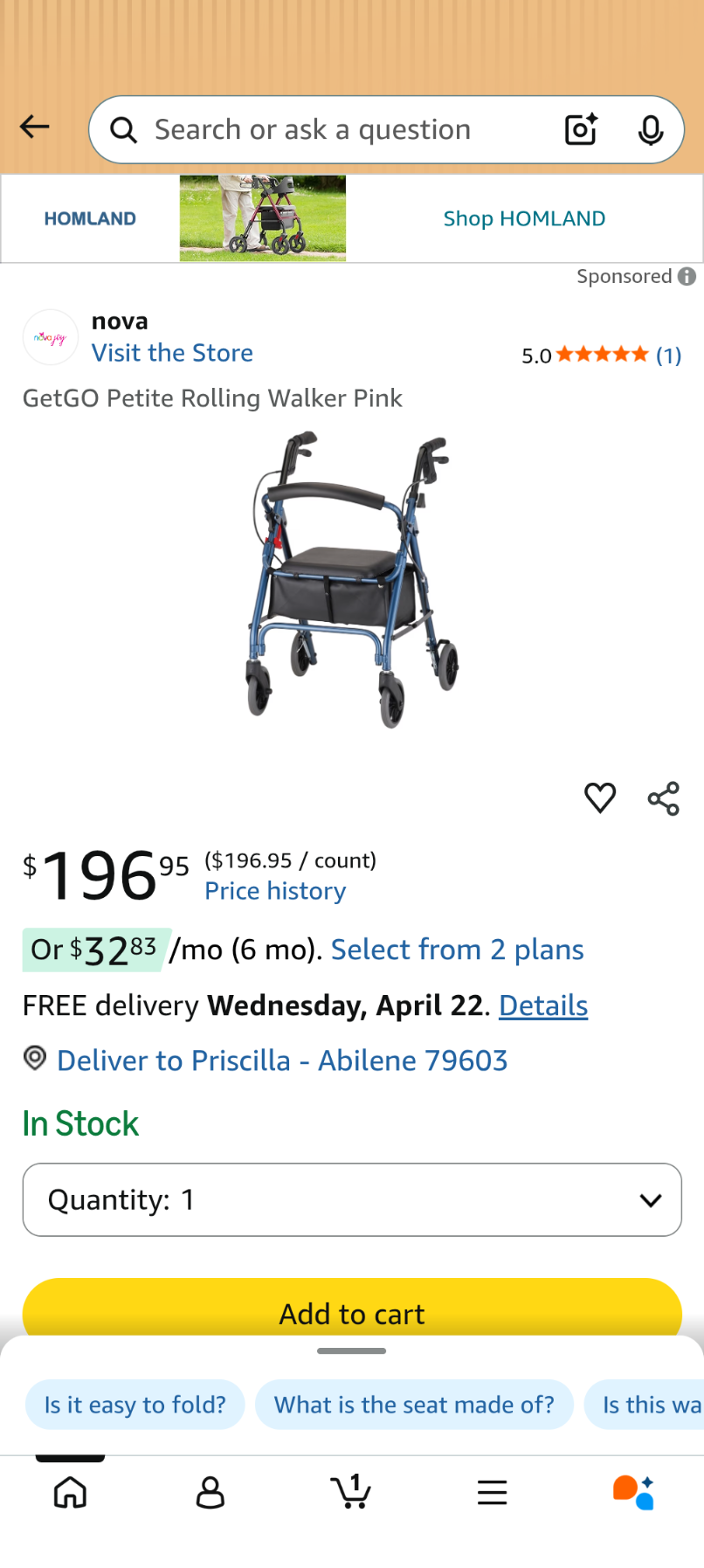View the rolling walker product image
Screen dimensions: 704x1568
(352, 578)
